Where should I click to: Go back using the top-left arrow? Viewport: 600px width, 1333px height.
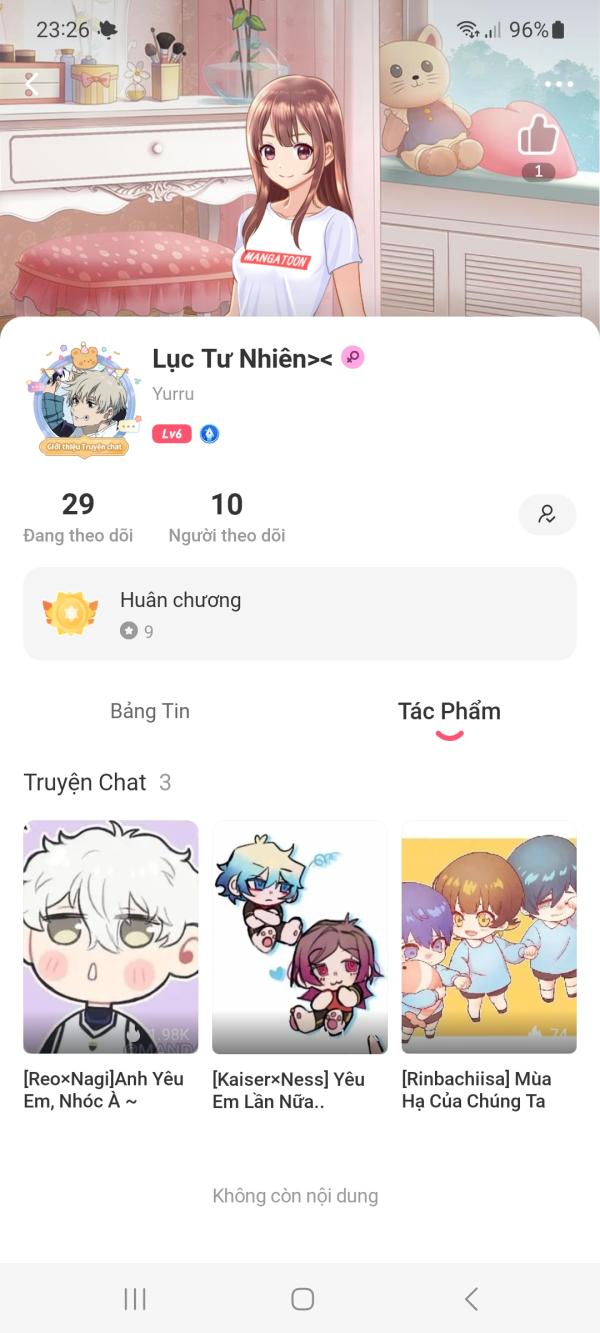[x=31, y=84]
